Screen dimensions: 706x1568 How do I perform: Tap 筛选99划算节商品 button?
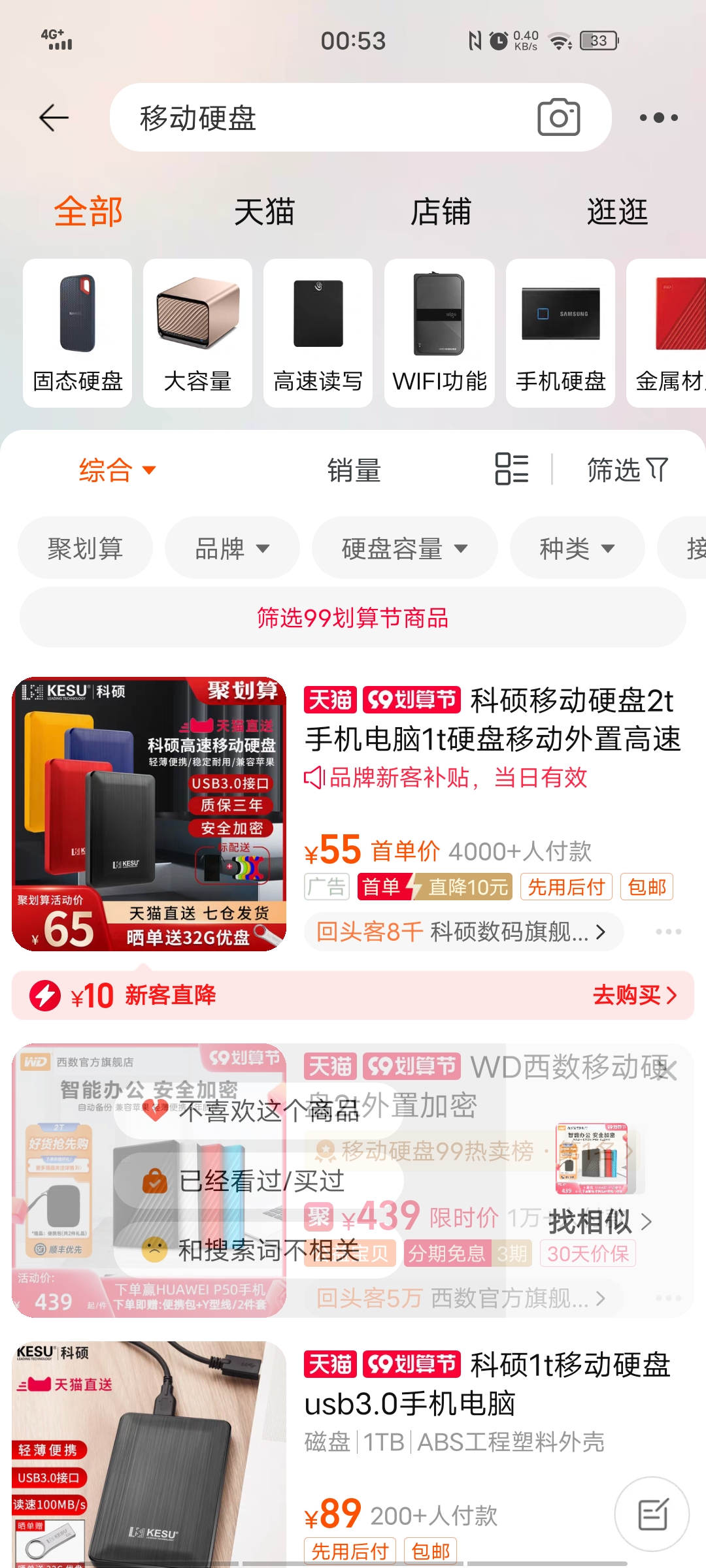click(x=353, y=617)
